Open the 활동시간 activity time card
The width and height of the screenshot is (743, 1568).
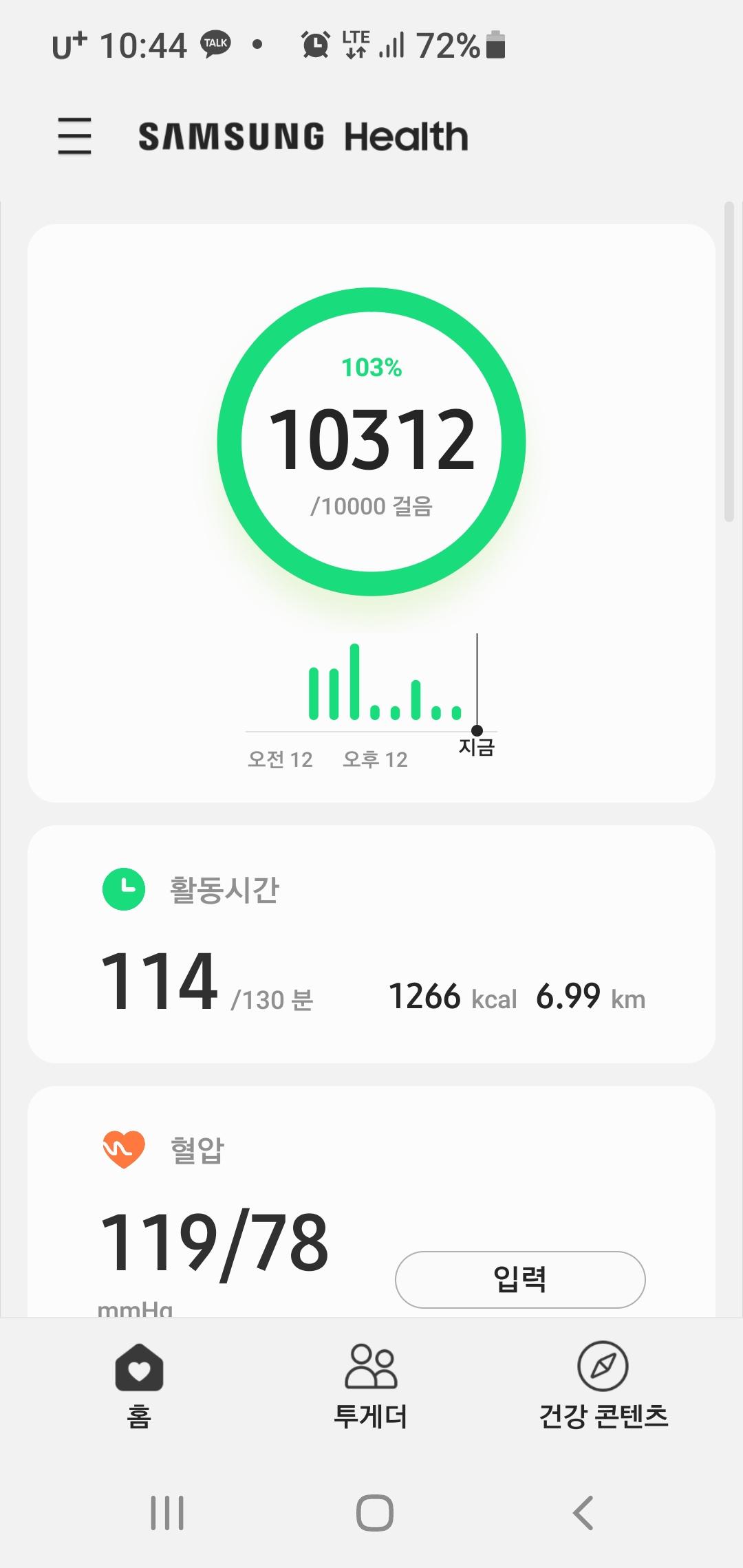click(x=371, y=944)
